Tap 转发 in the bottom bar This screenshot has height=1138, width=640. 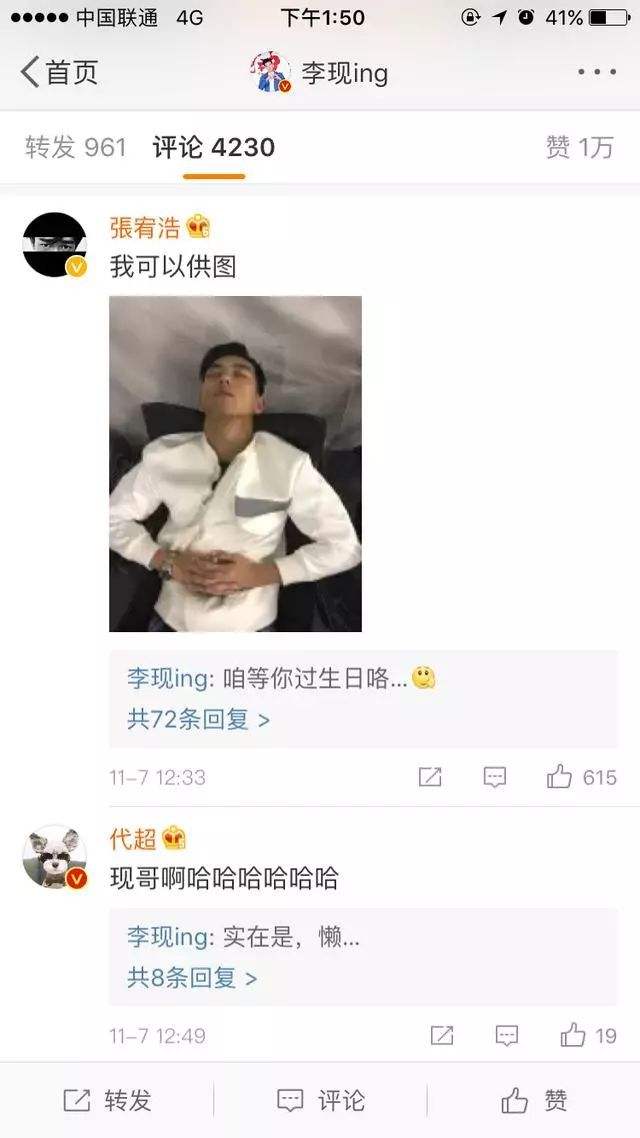(x=107, y=1101)
